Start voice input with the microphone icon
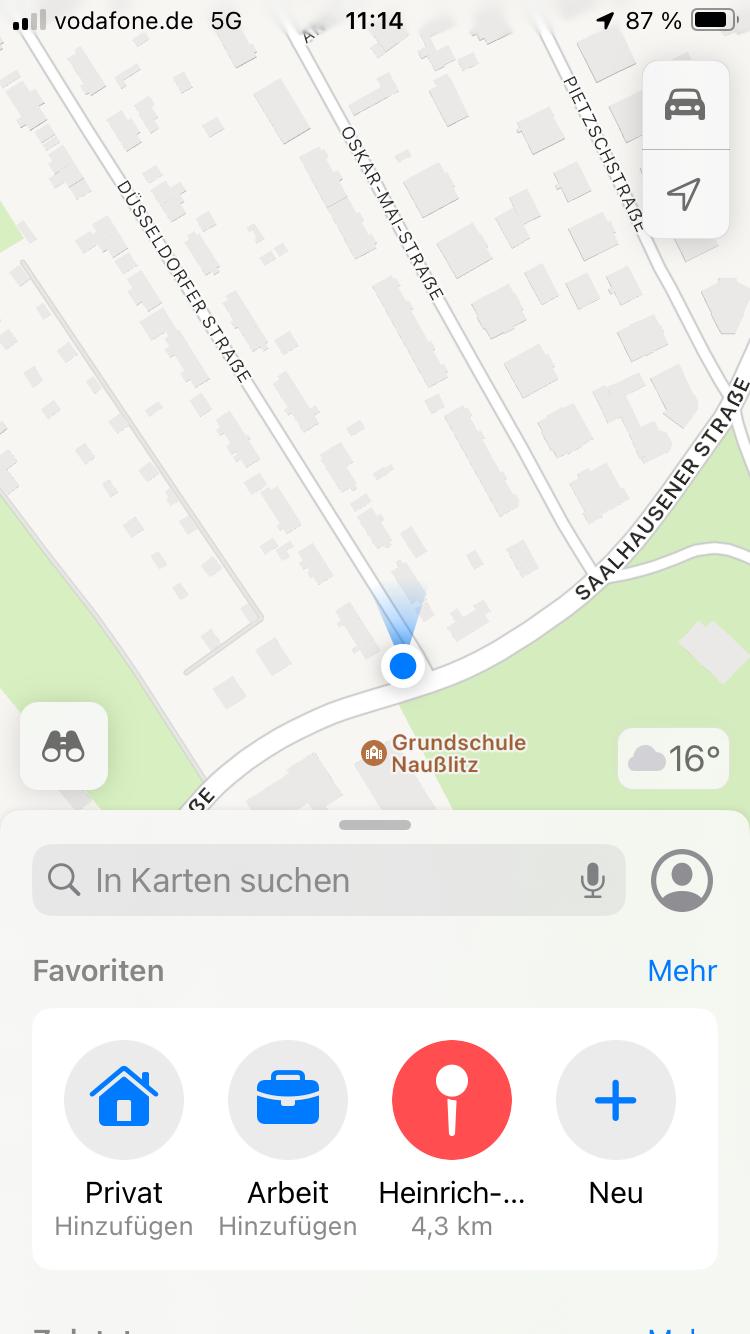The width and height of the screenshot is (750, 1334). (x=593, y=880)
